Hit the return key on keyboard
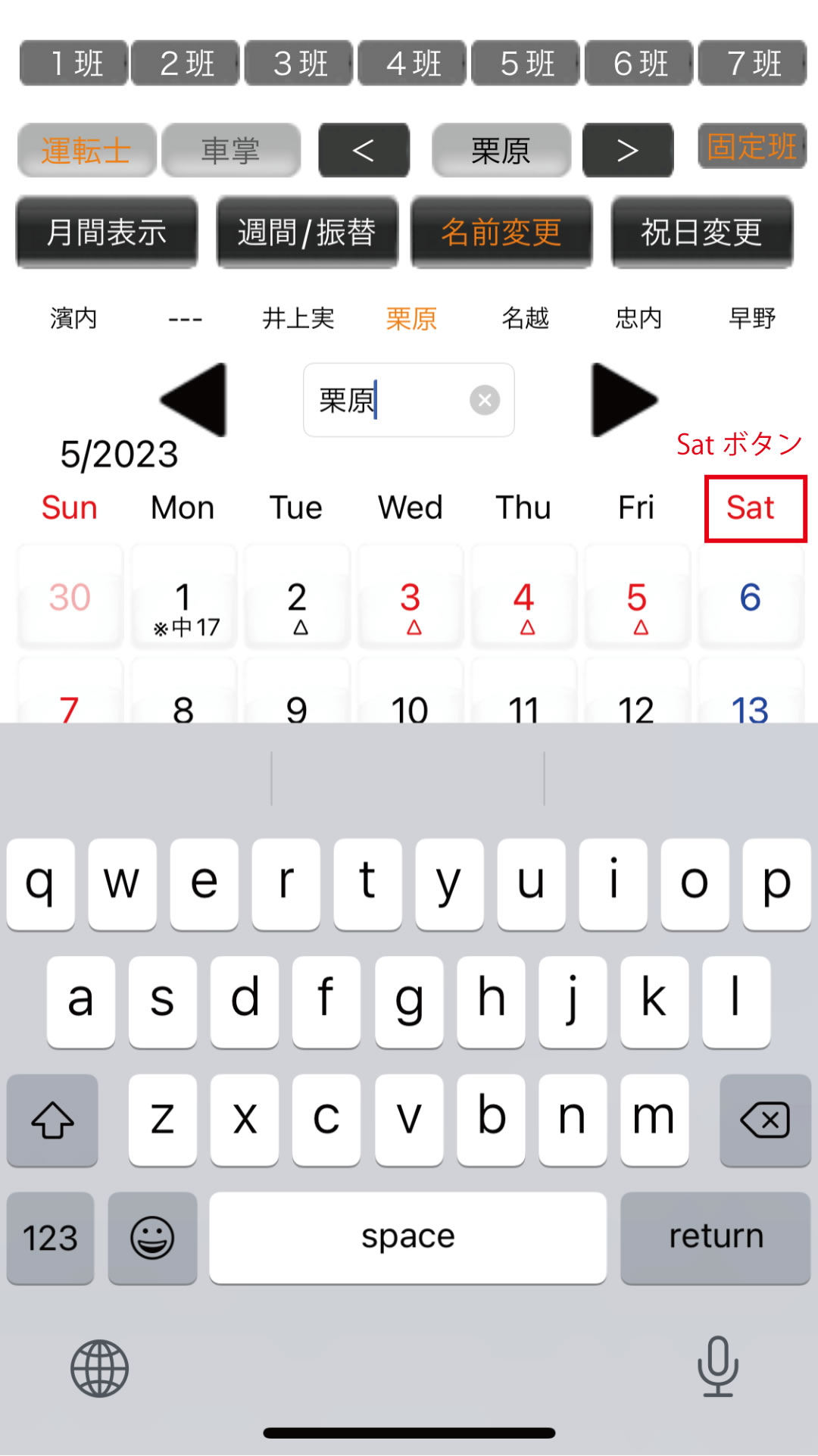The image size is (818, 1456). (715, 1237)
